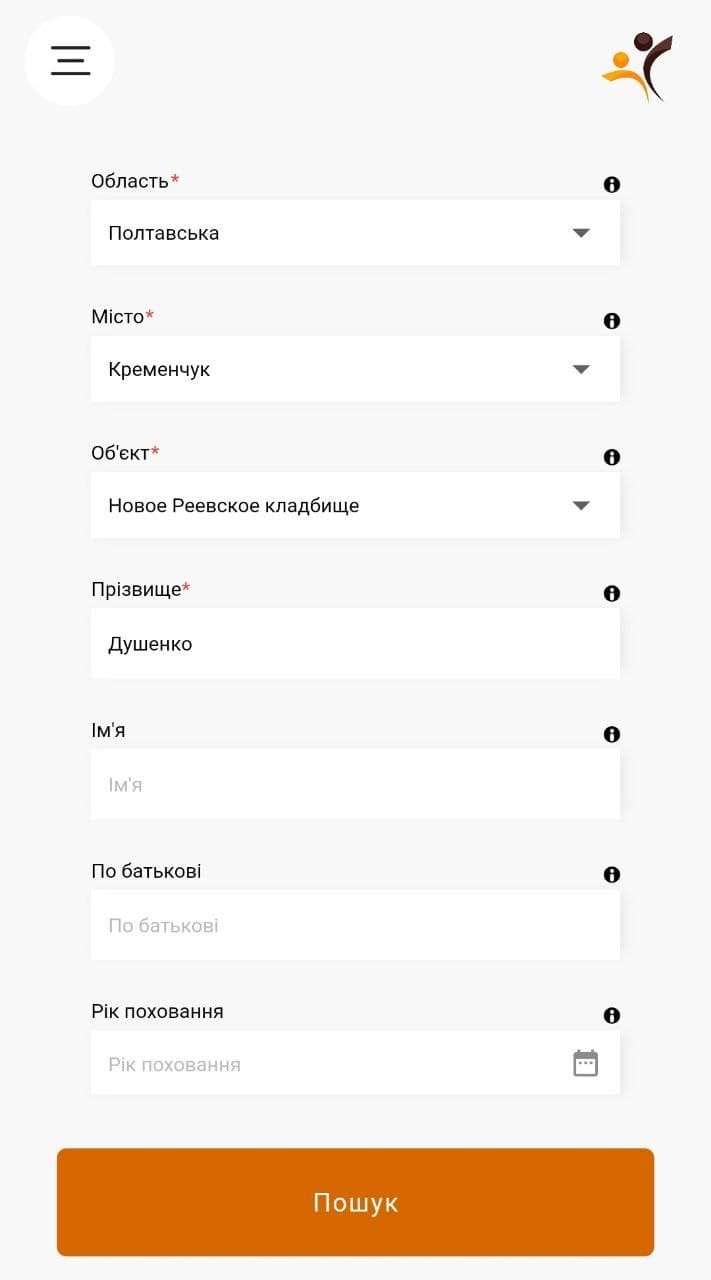Tap the По батькові input field
Viewport: 711px width, 1280px height.
click(355, 925)
